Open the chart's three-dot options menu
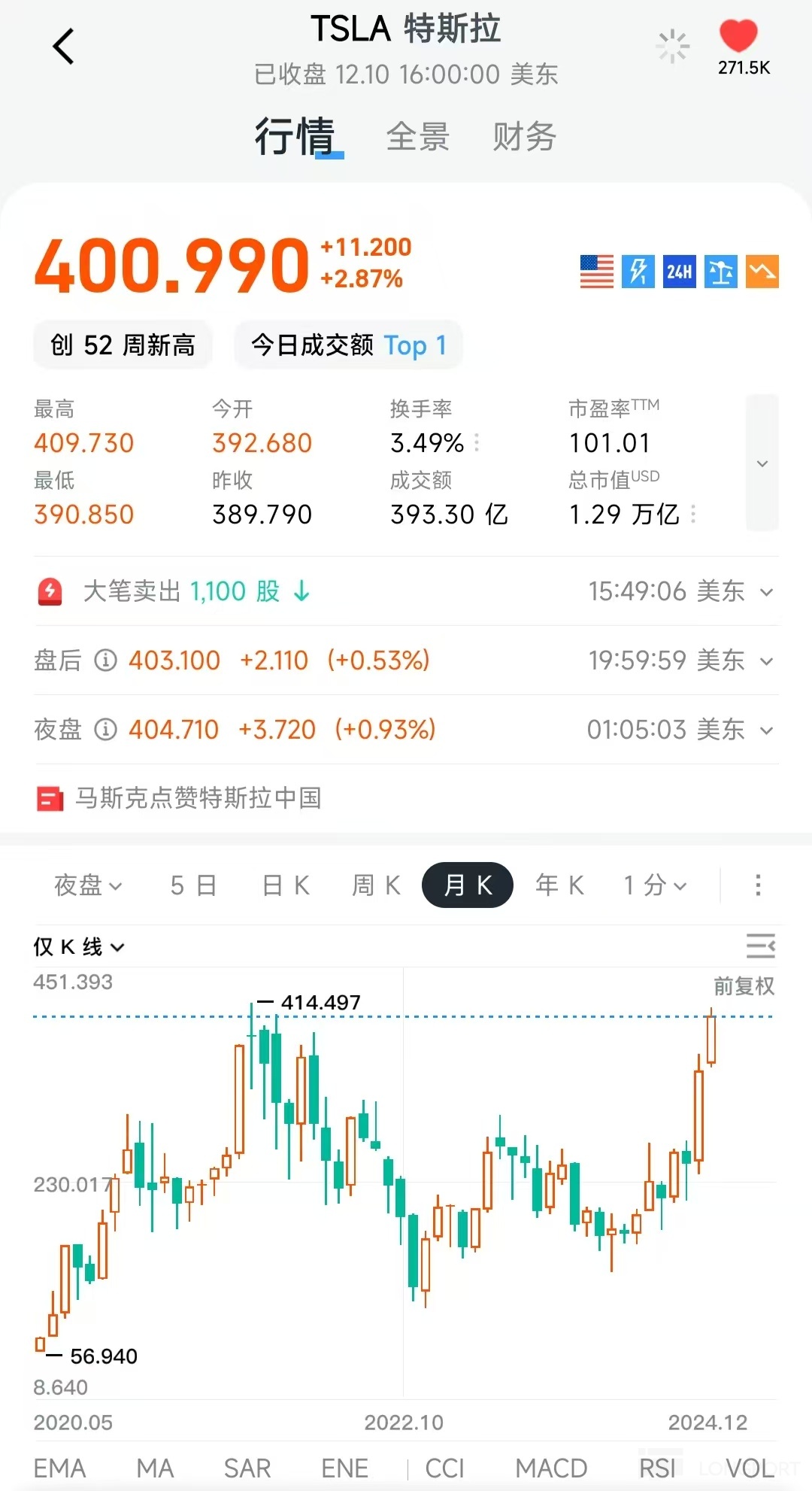This screenshot has height=1491, width=812. click(x=758, y=885)
